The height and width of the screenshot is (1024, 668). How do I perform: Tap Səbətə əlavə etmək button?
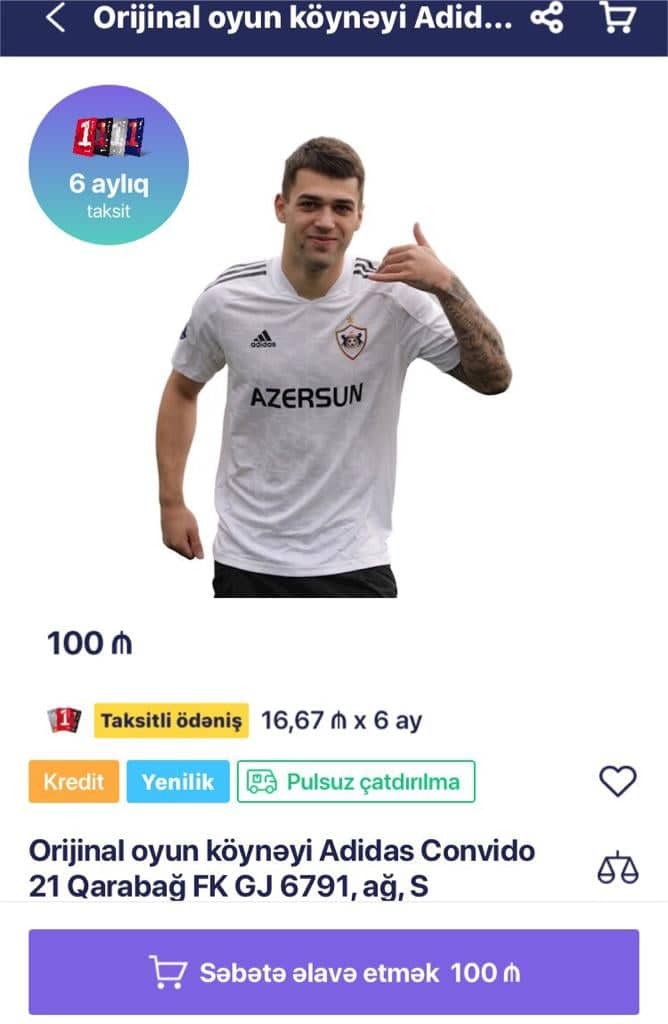point(334,972)
